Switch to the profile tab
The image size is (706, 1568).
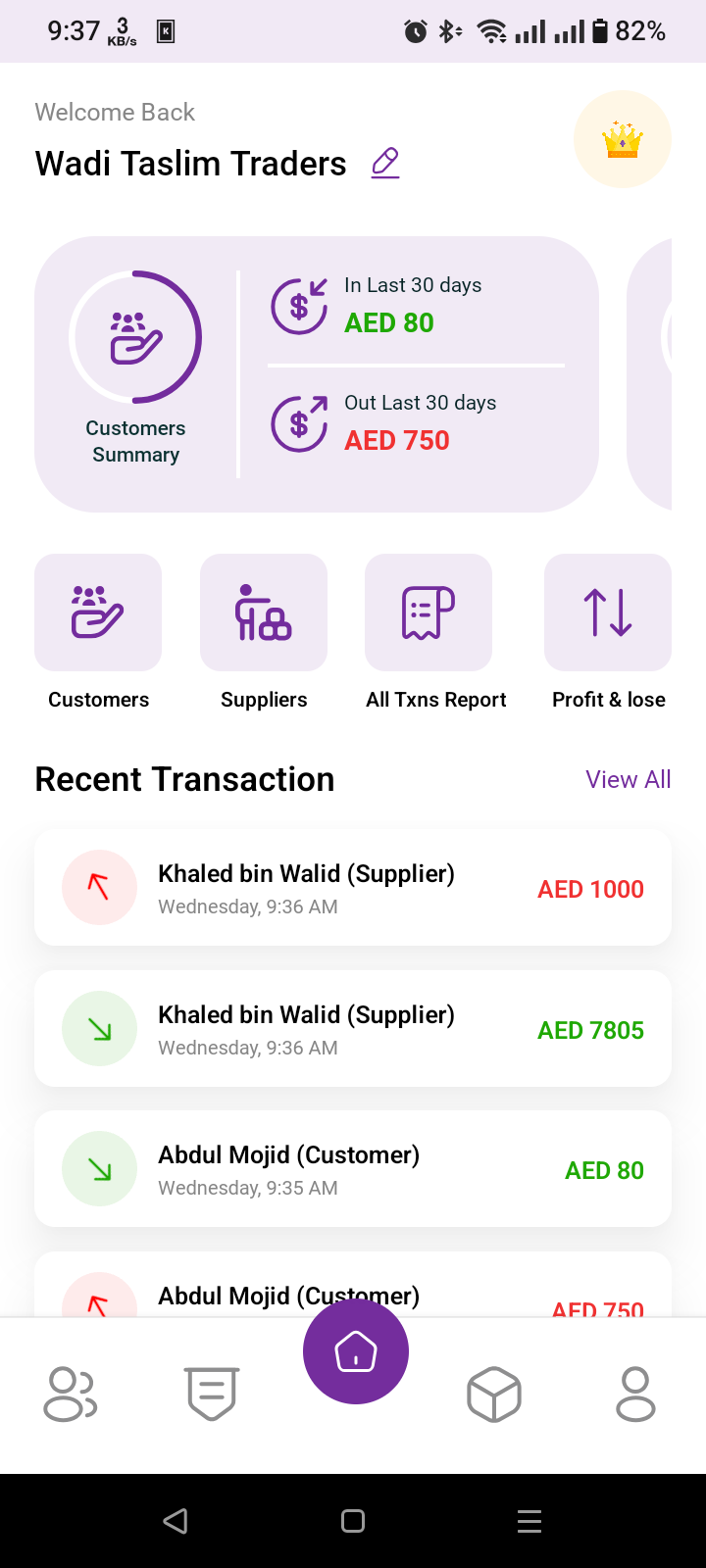click(635, 1394)
